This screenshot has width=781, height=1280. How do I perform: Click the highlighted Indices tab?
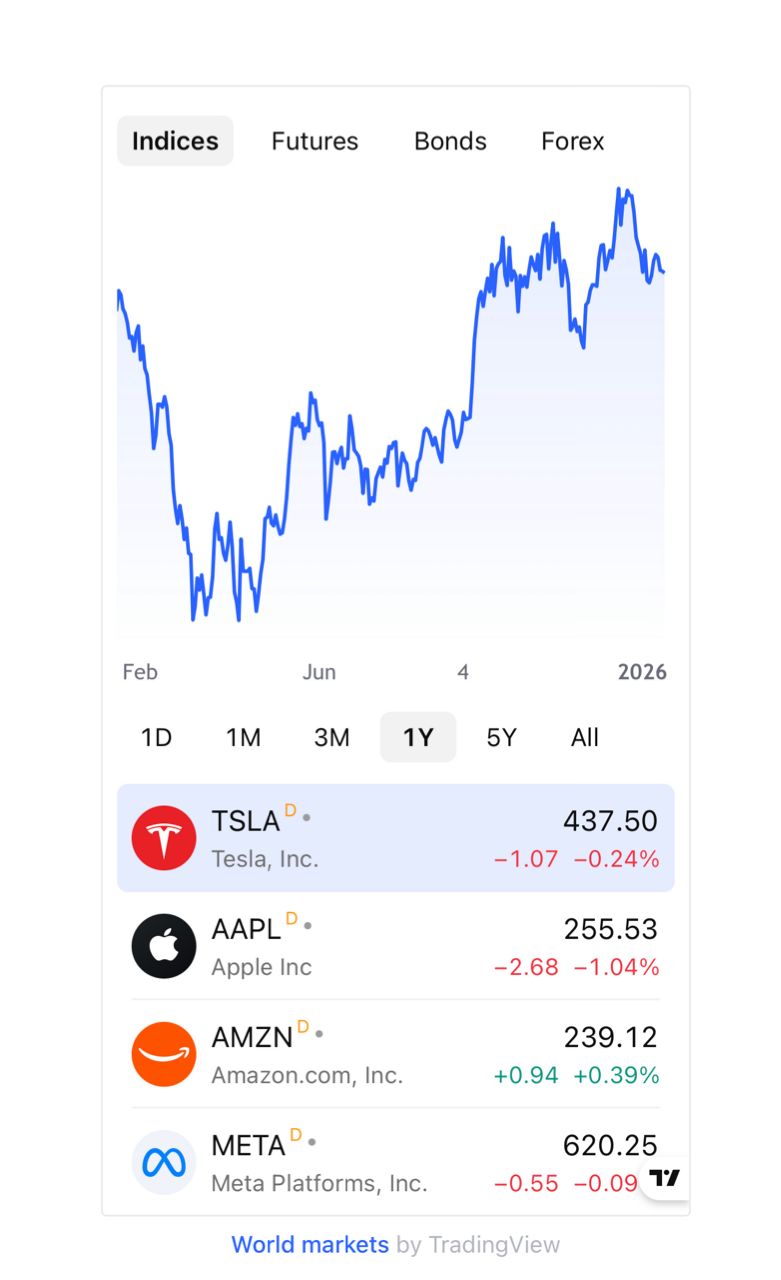click(x=174, y=141)
